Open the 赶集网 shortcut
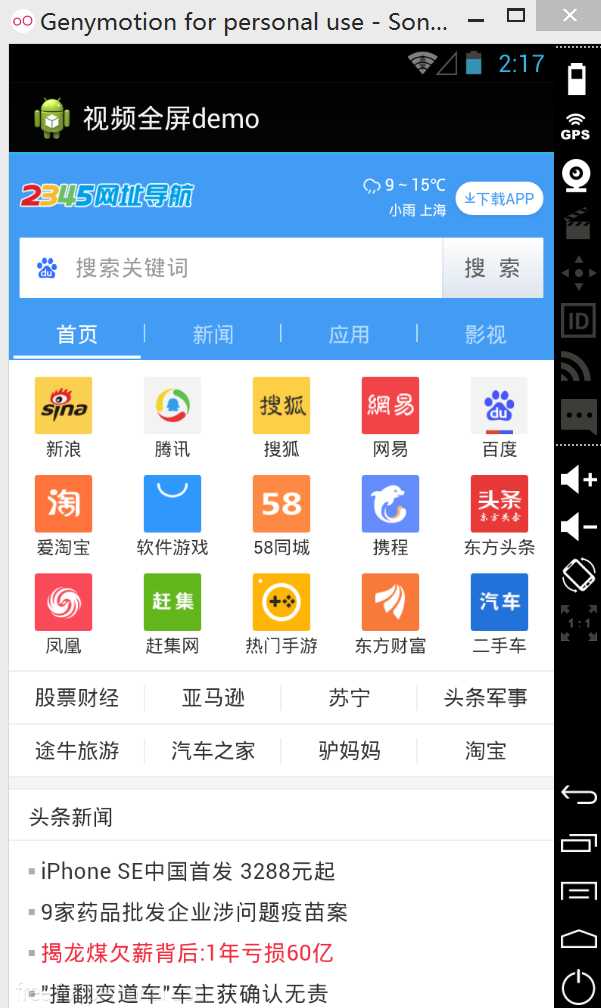601x1008 pixels. point(172,602)
